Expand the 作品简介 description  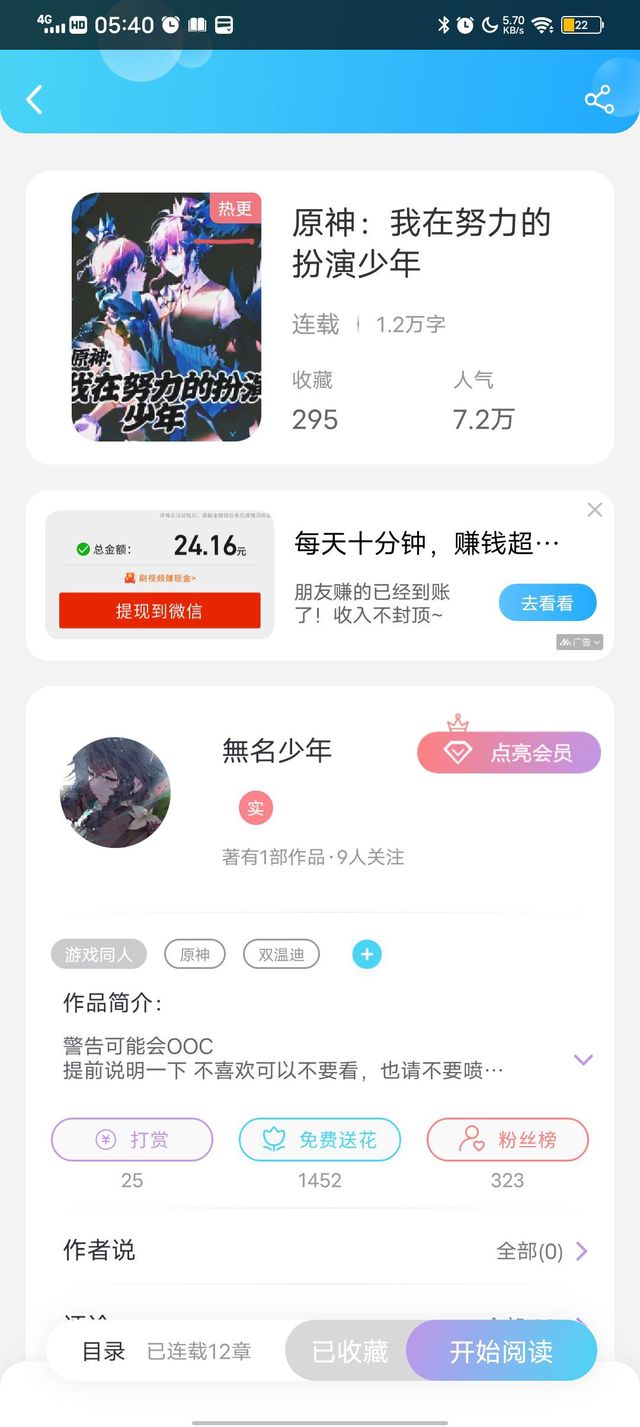coord(584,1059)
